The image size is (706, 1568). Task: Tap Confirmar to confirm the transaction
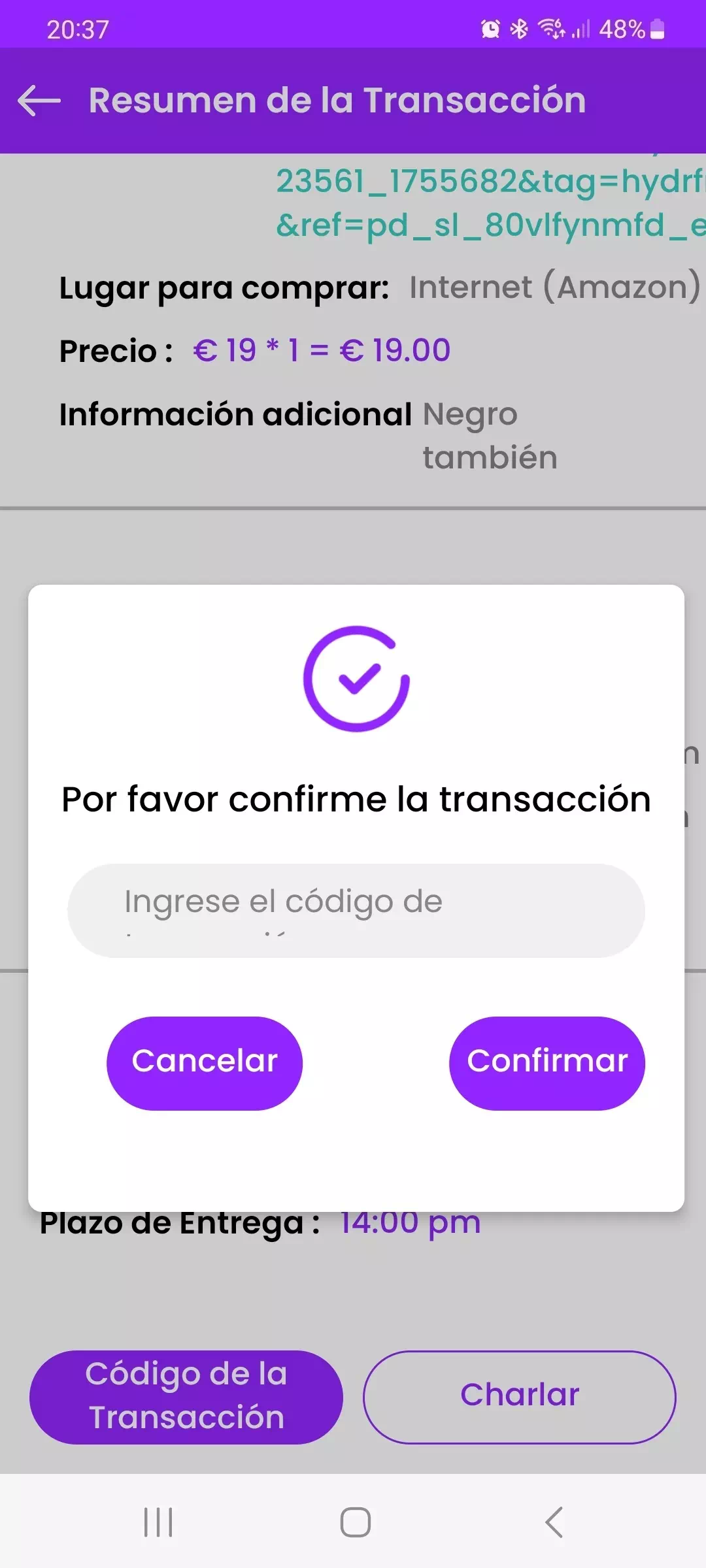pyautogui.click(x=546, y=1063)
